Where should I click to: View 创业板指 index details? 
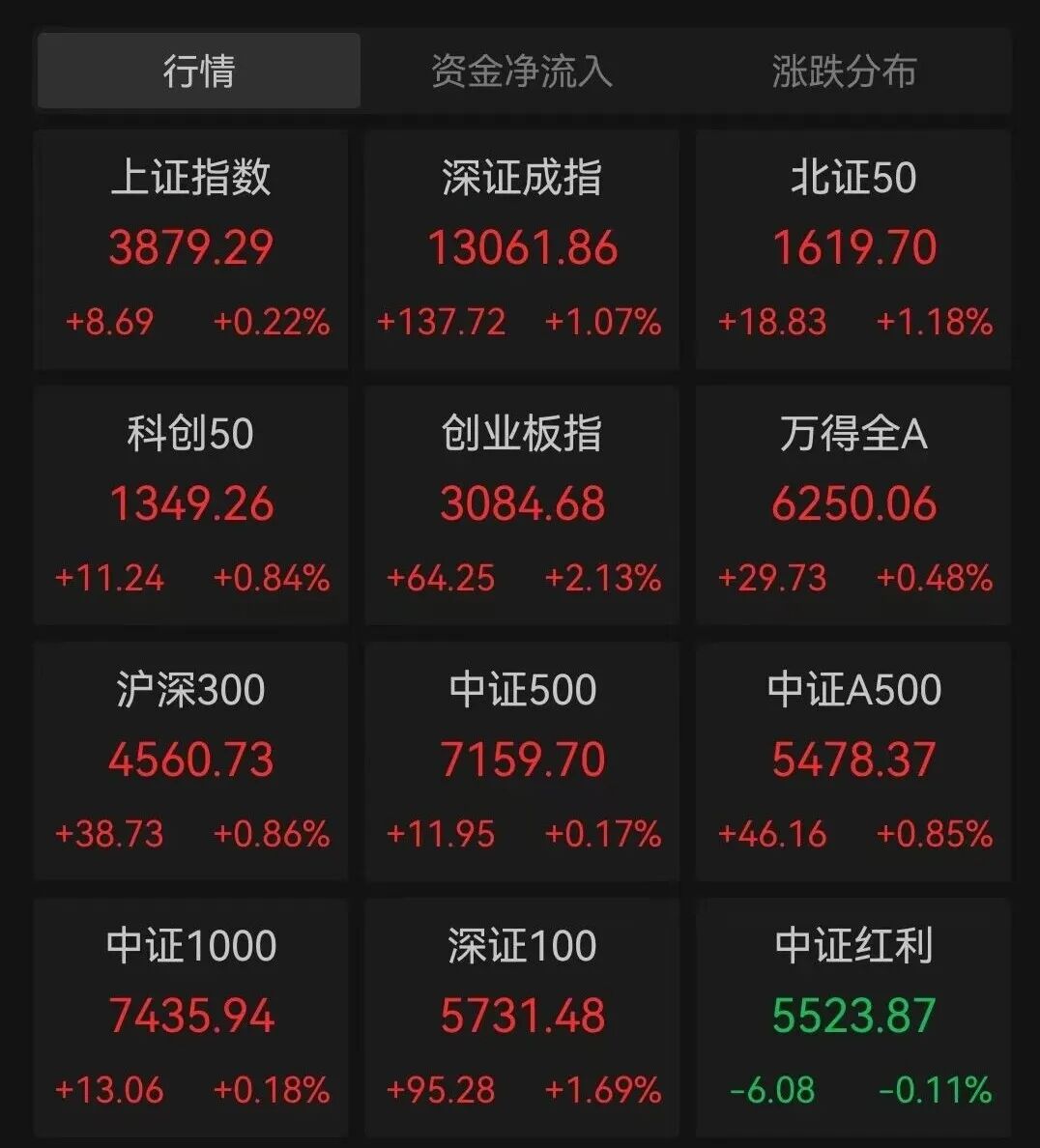click(x=522, y=505)
